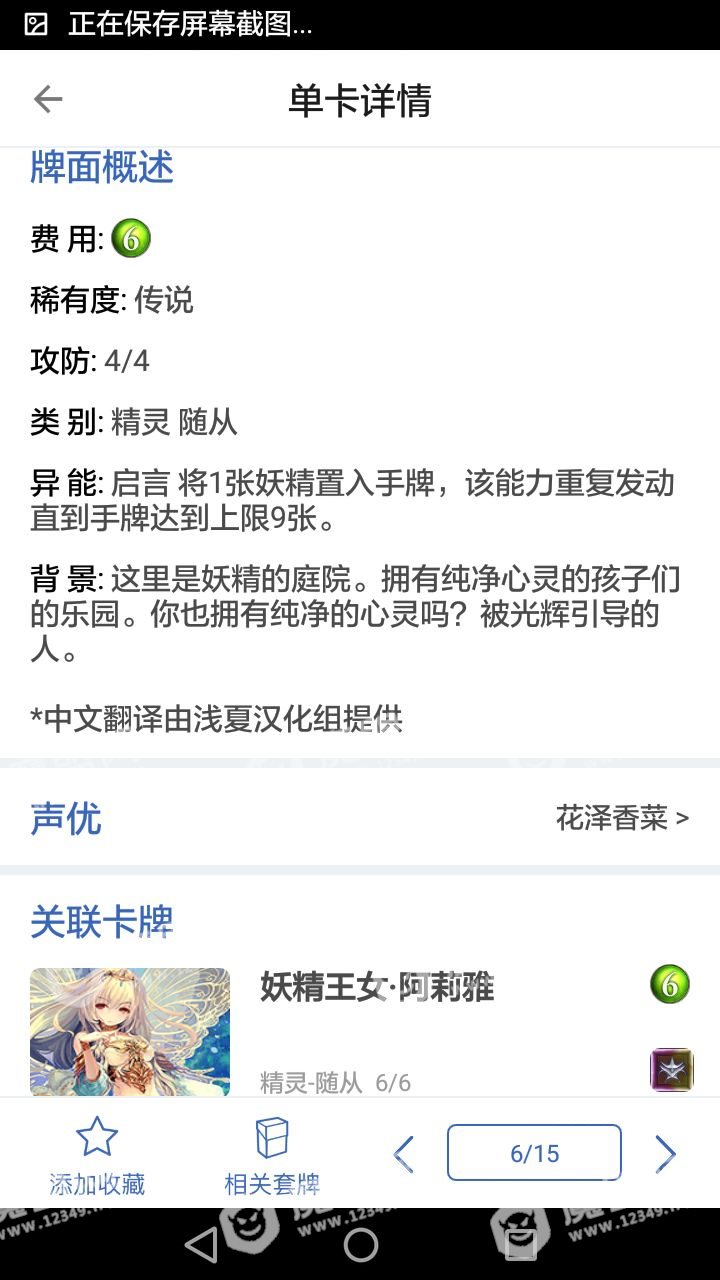720x1280 pixels.
Task: Go back from 单卡详情 page
Action: point(48,99)
